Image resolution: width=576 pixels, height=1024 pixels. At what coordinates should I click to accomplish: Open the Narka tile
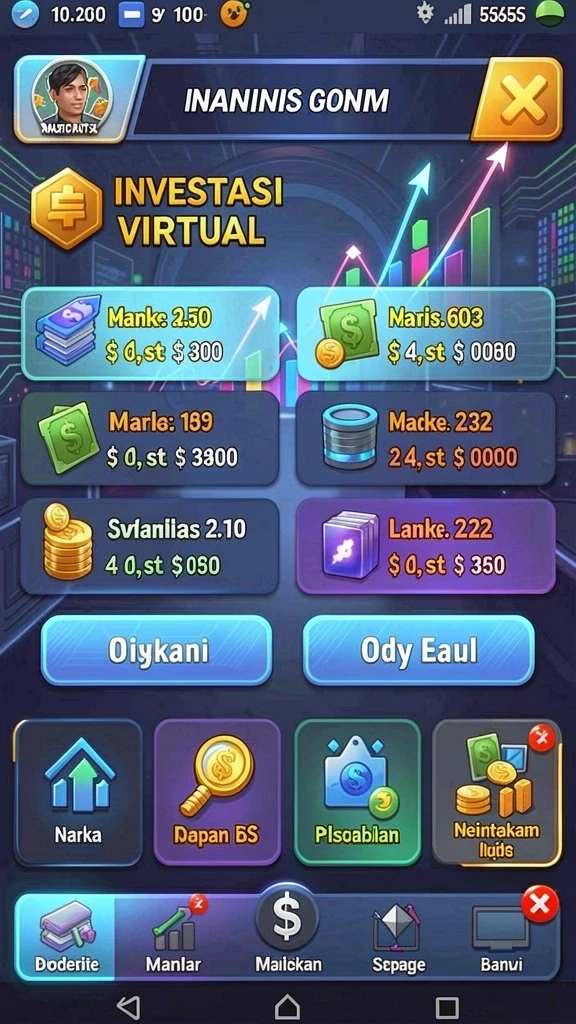click(78, 792)
